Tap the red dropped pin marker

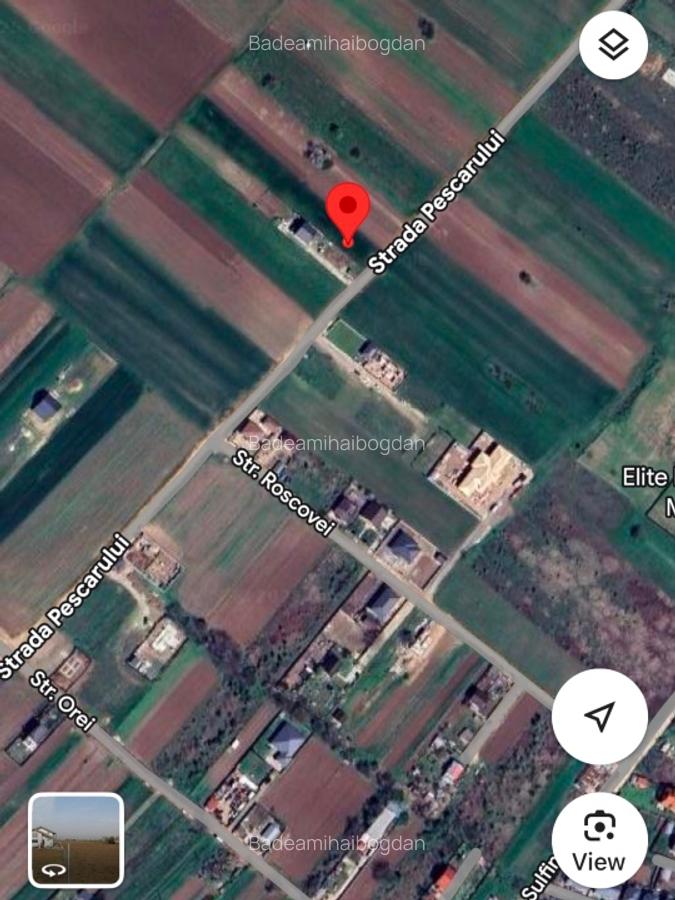tap(348, 211)
